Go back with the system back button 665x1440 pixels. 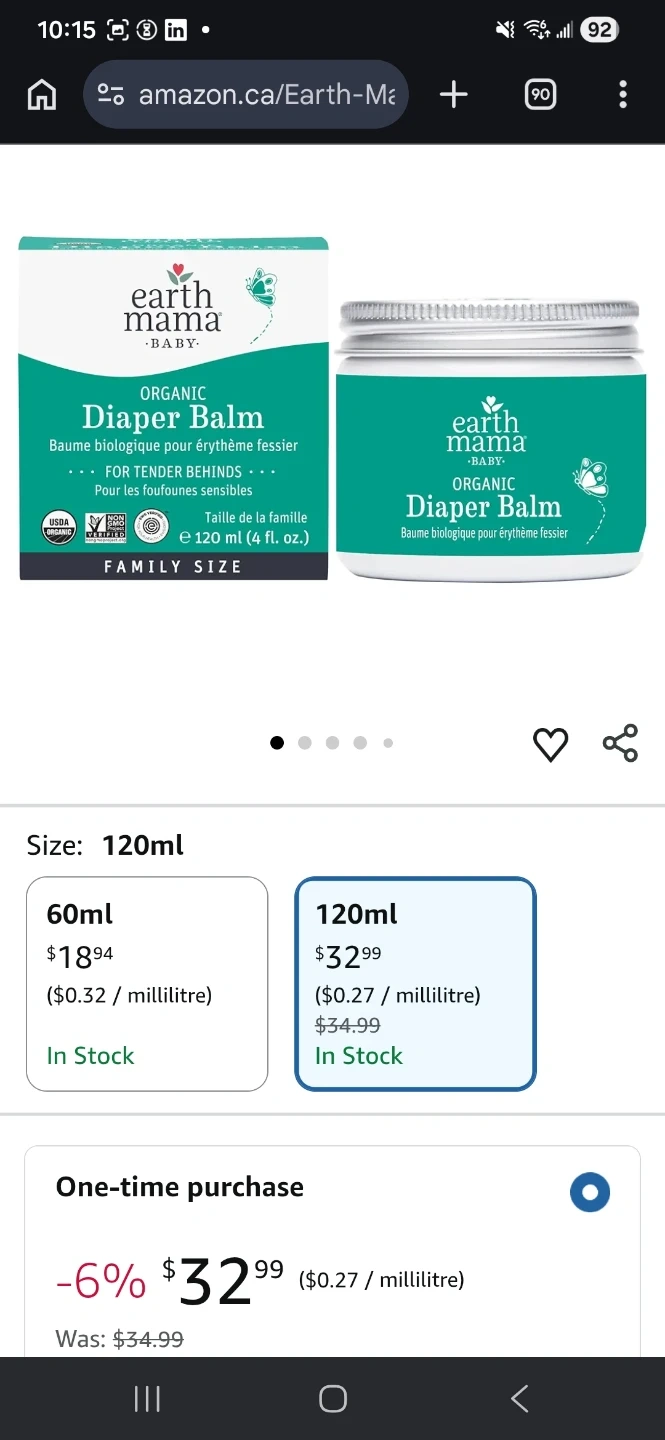point(519,1398)
